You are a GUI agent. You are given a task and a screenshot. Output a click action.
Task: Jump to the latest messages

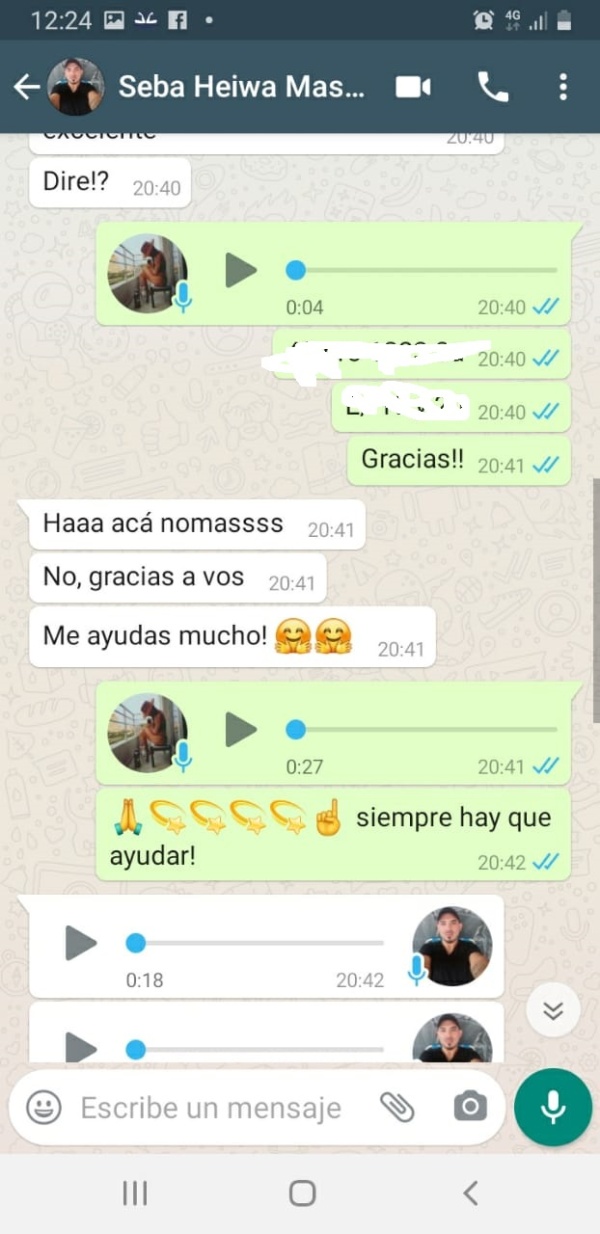pos(553,1010)
